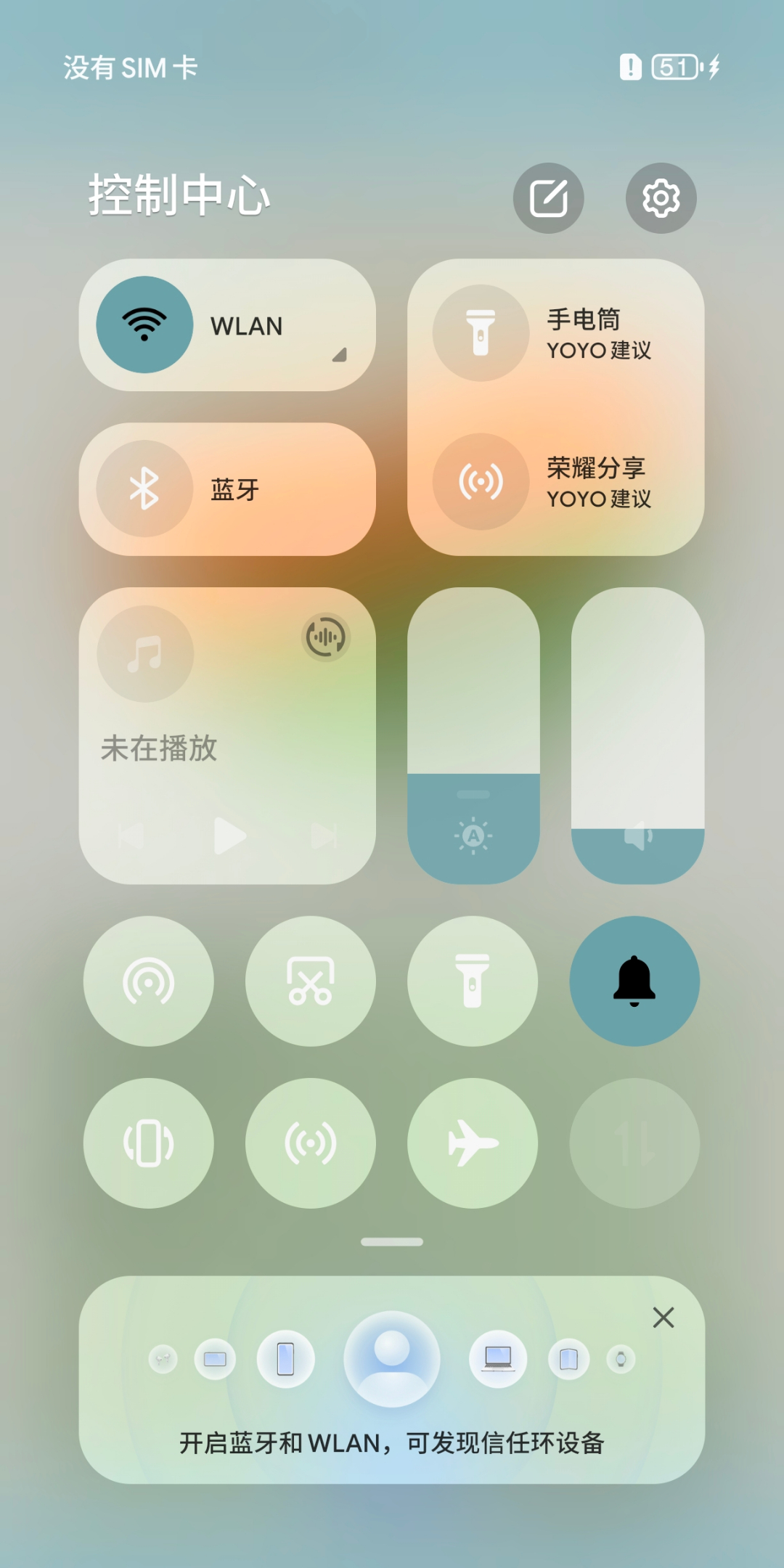Dismiss the trusted devices banner
The image size is (784, 1568).
pyautogui.click(x=663, y=1318)
